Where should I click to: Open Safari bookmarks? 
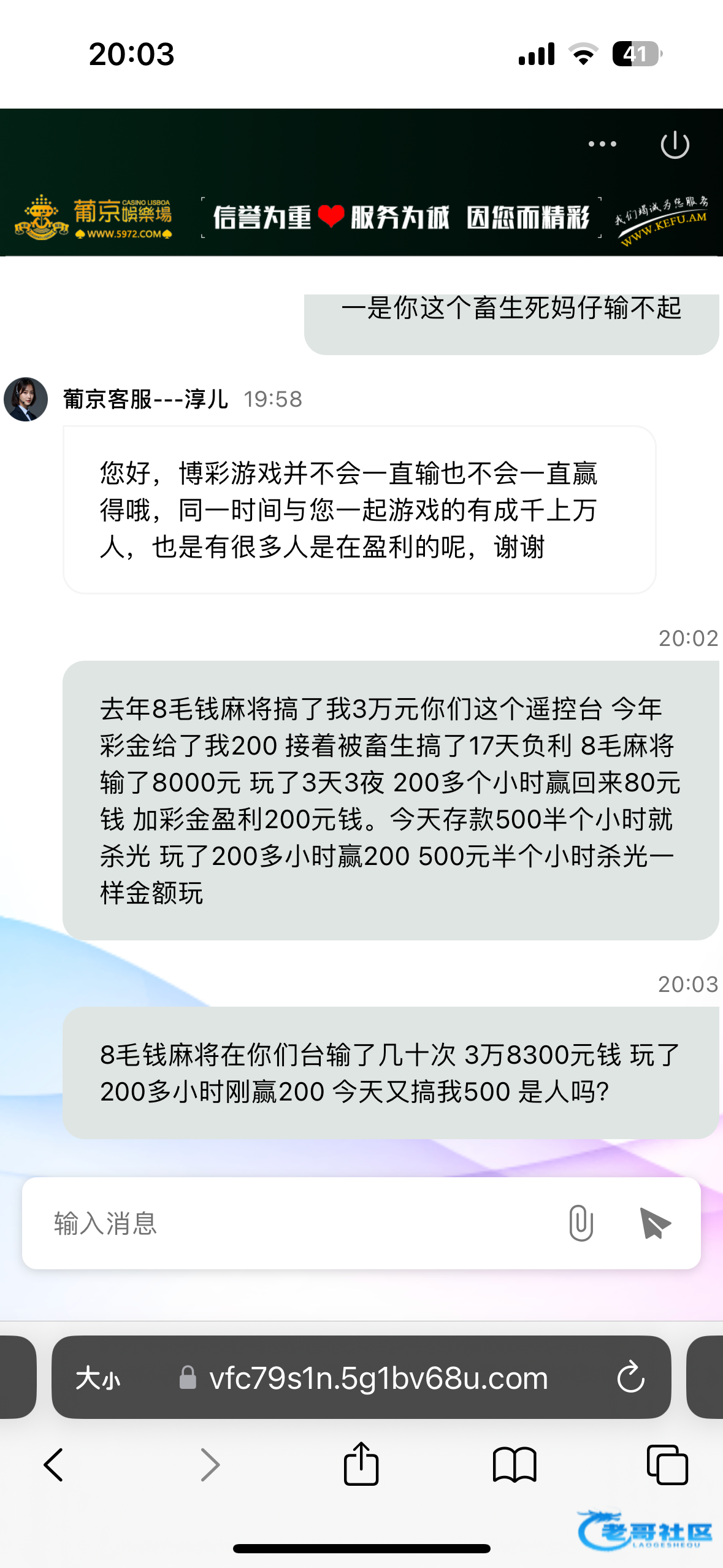click(515, 1465)
